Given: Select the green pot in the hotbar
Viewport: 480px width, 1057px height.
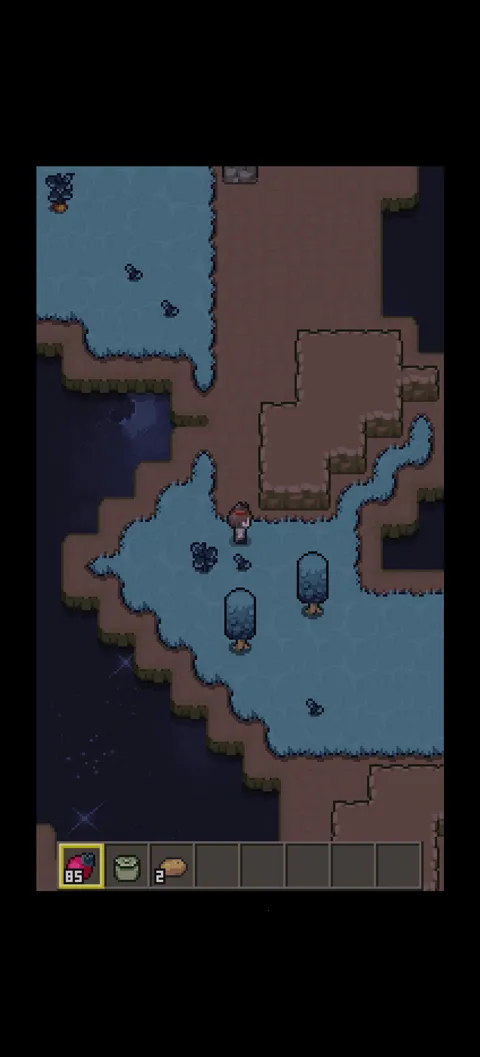Looking at the screenshot, I should point(127,867).
